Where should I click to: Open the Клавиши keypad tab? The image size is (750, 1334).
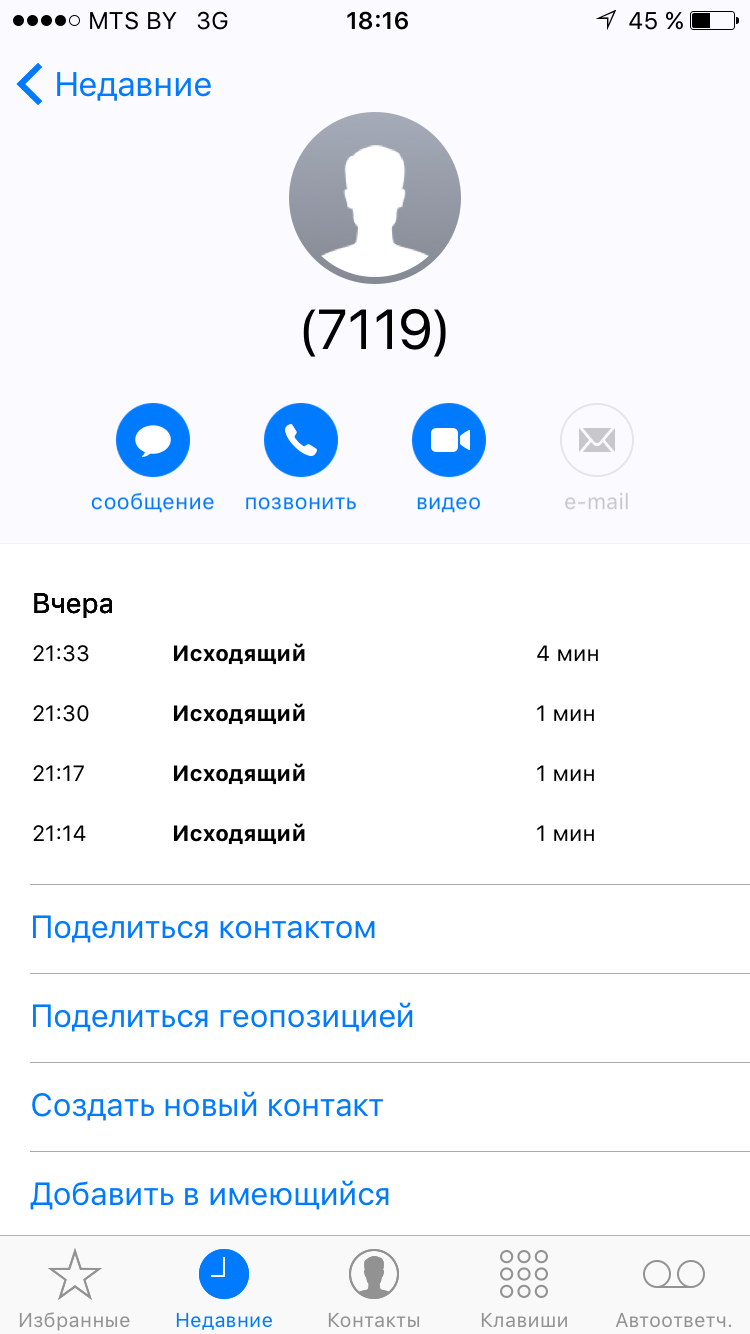click(x=524, y=1288)
